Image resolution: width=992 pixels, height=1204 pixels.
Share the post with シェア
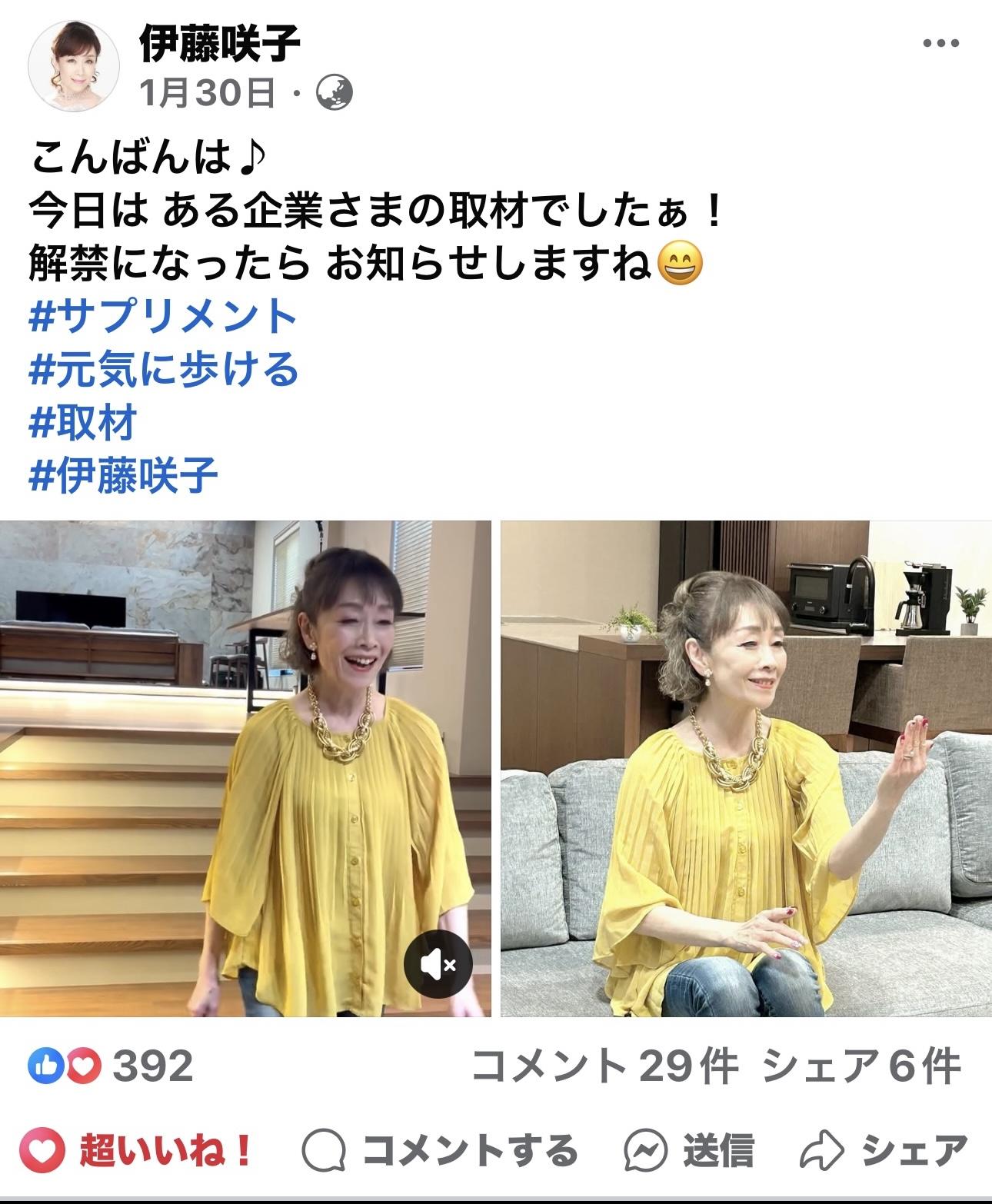884,1150
